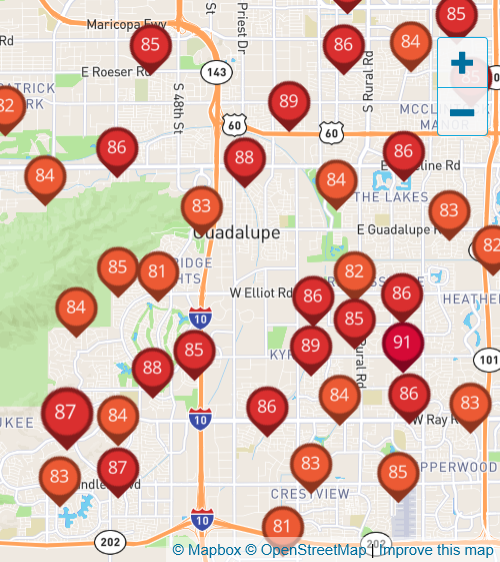Viewport: 500px width, 562px height.
Task: Open the Mapbox attribution link
Action: [207, 550]
